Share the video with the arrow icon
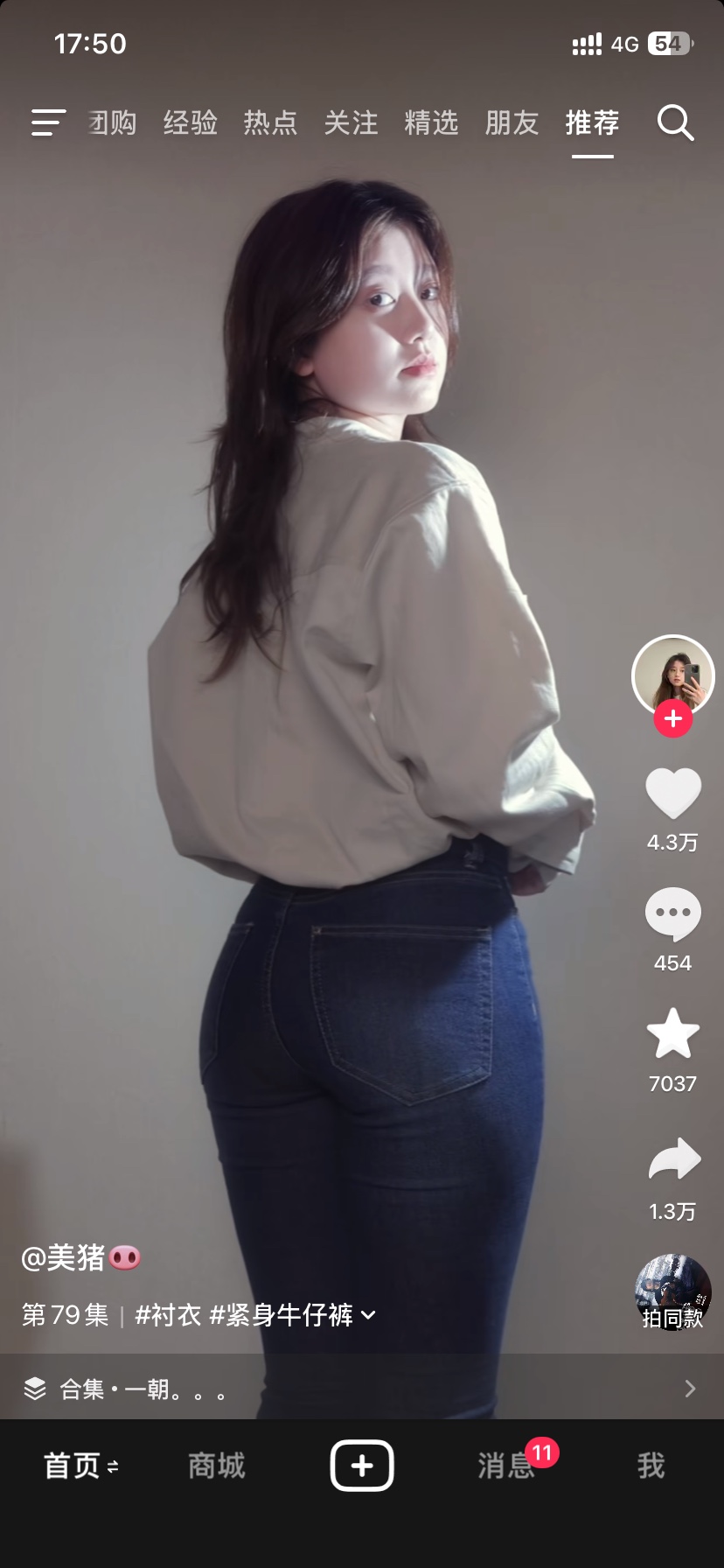The height and width of the screenshot is (1568, 724). click(674, 1158)
